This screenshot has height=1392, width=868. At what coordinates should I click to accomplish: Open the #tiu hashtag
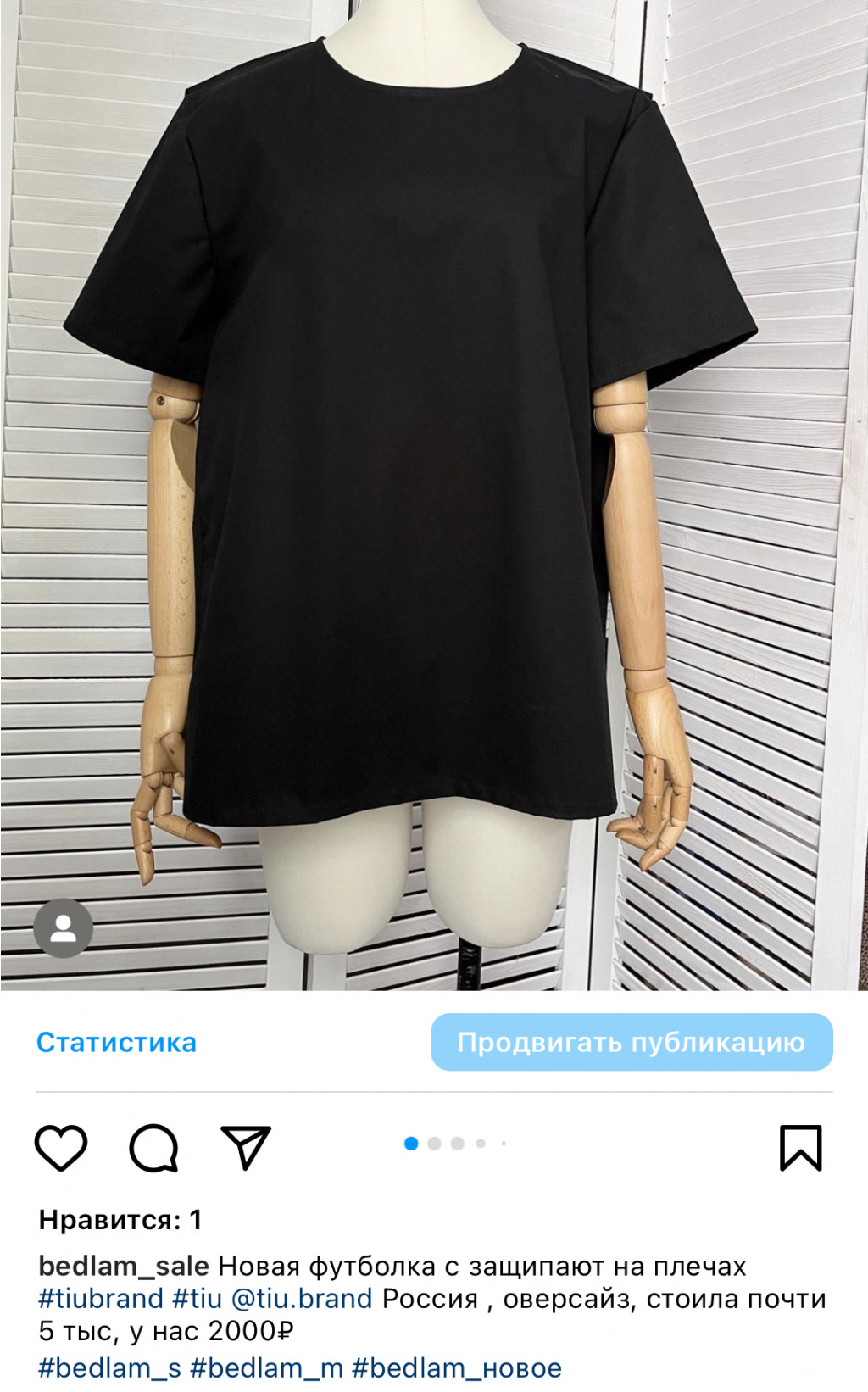(197, 1298)
